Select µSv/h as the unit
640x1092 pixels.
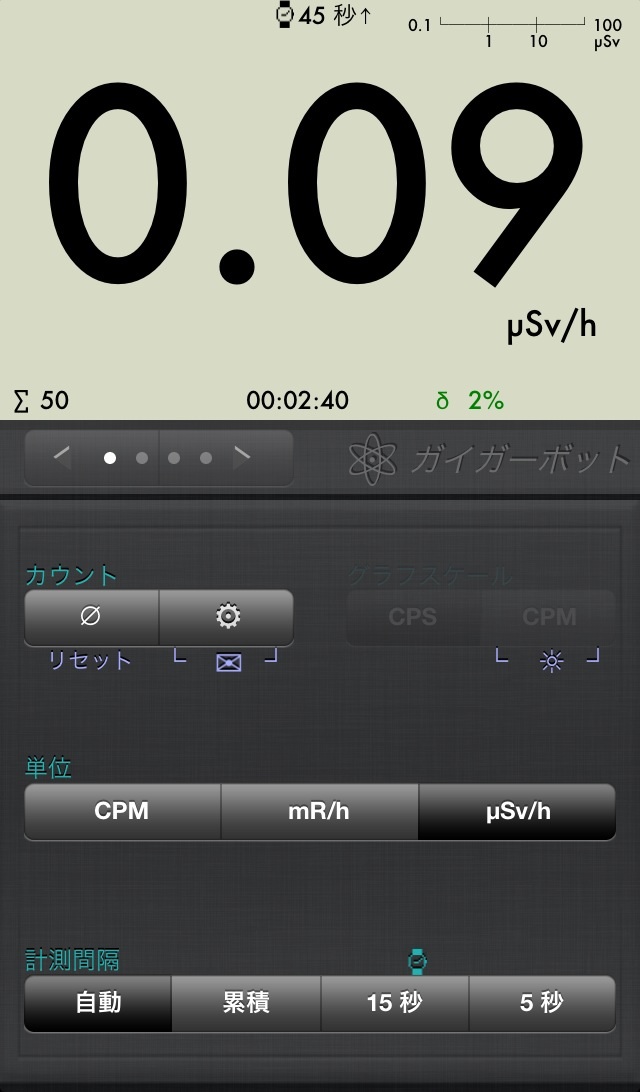click(x=517, y=811)
